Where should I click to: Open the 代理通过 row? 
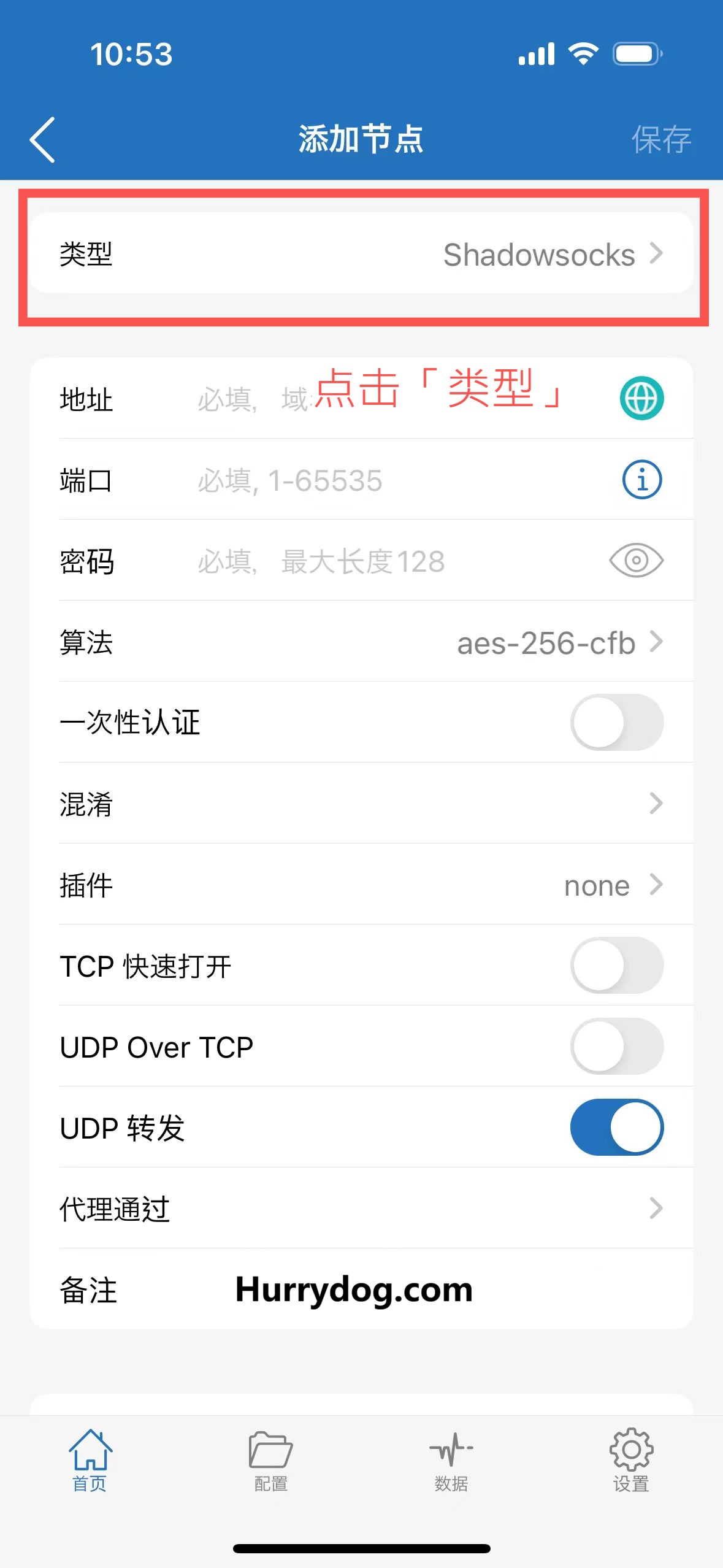[361, 1208]
